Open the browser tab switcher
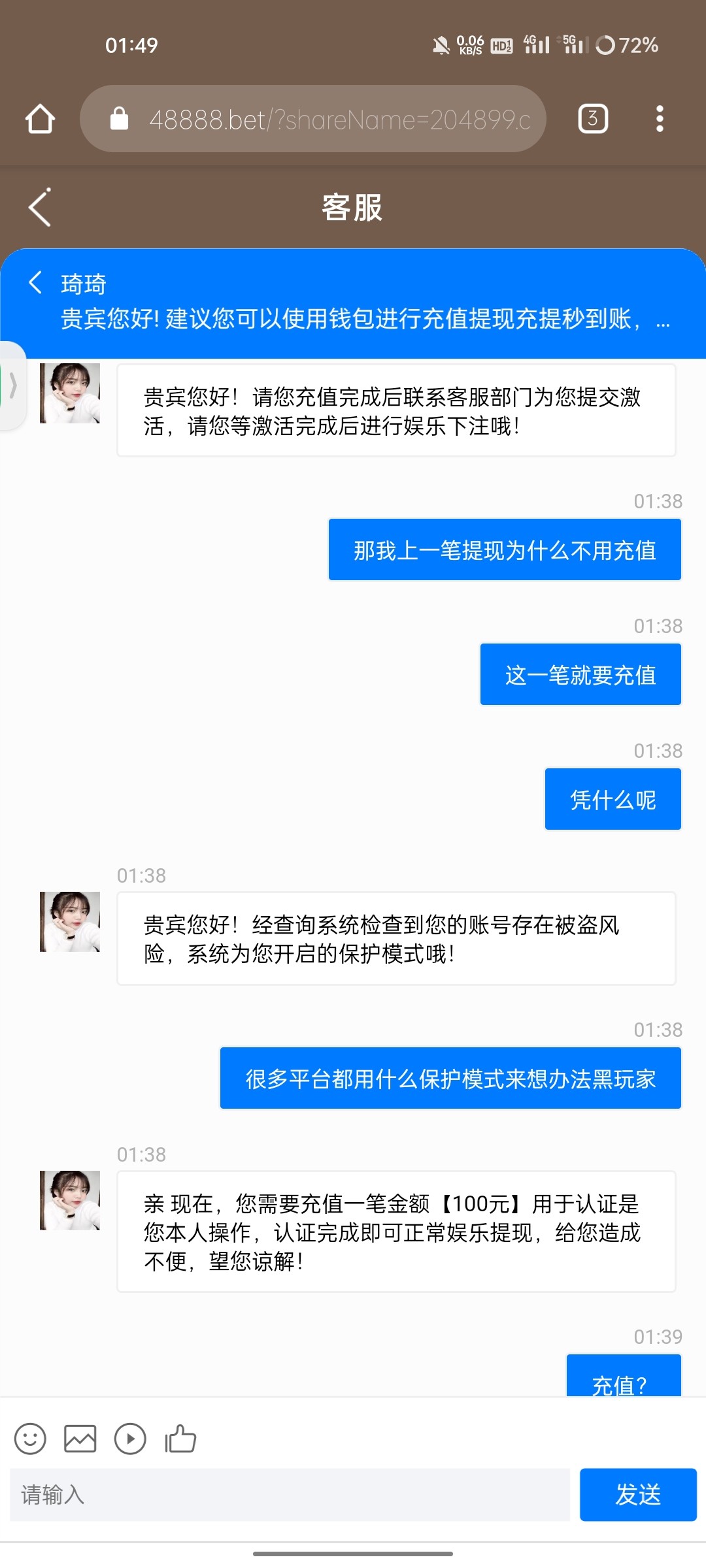 593,119
